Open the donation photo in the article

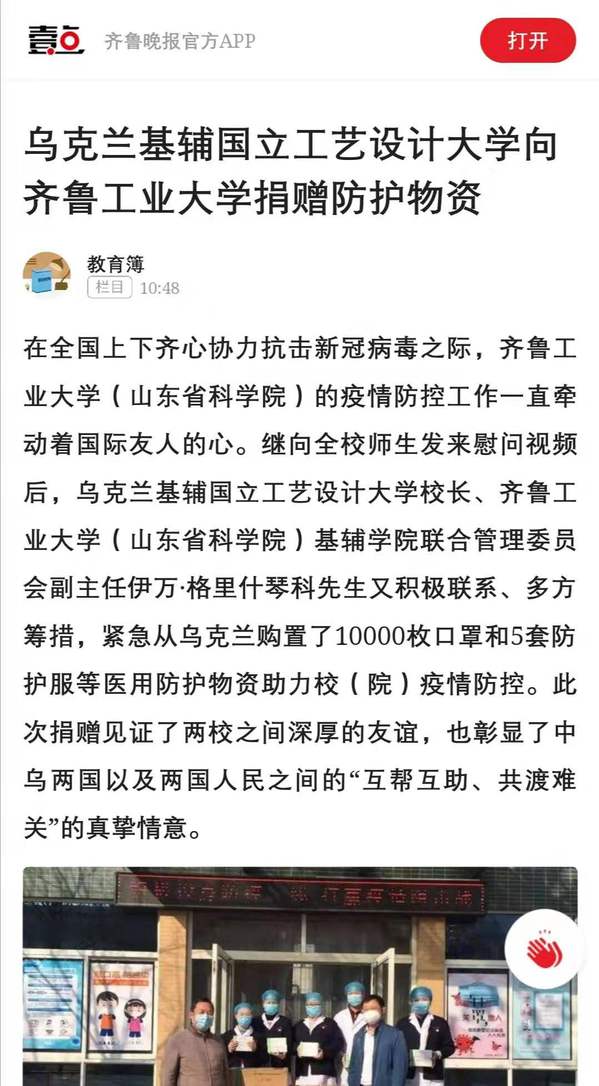coord(300,976)
